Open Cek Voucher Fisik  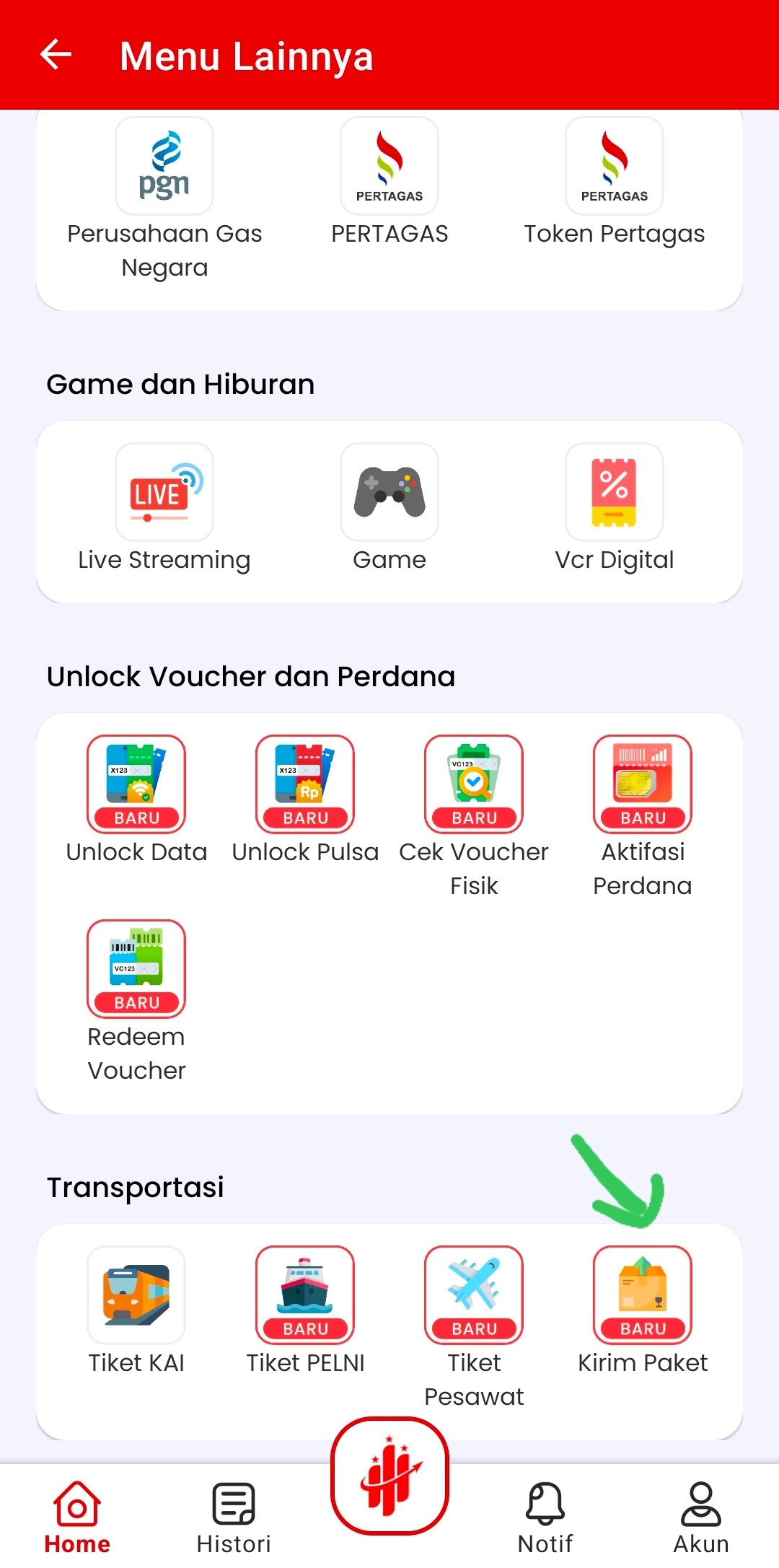click(473, 785)
